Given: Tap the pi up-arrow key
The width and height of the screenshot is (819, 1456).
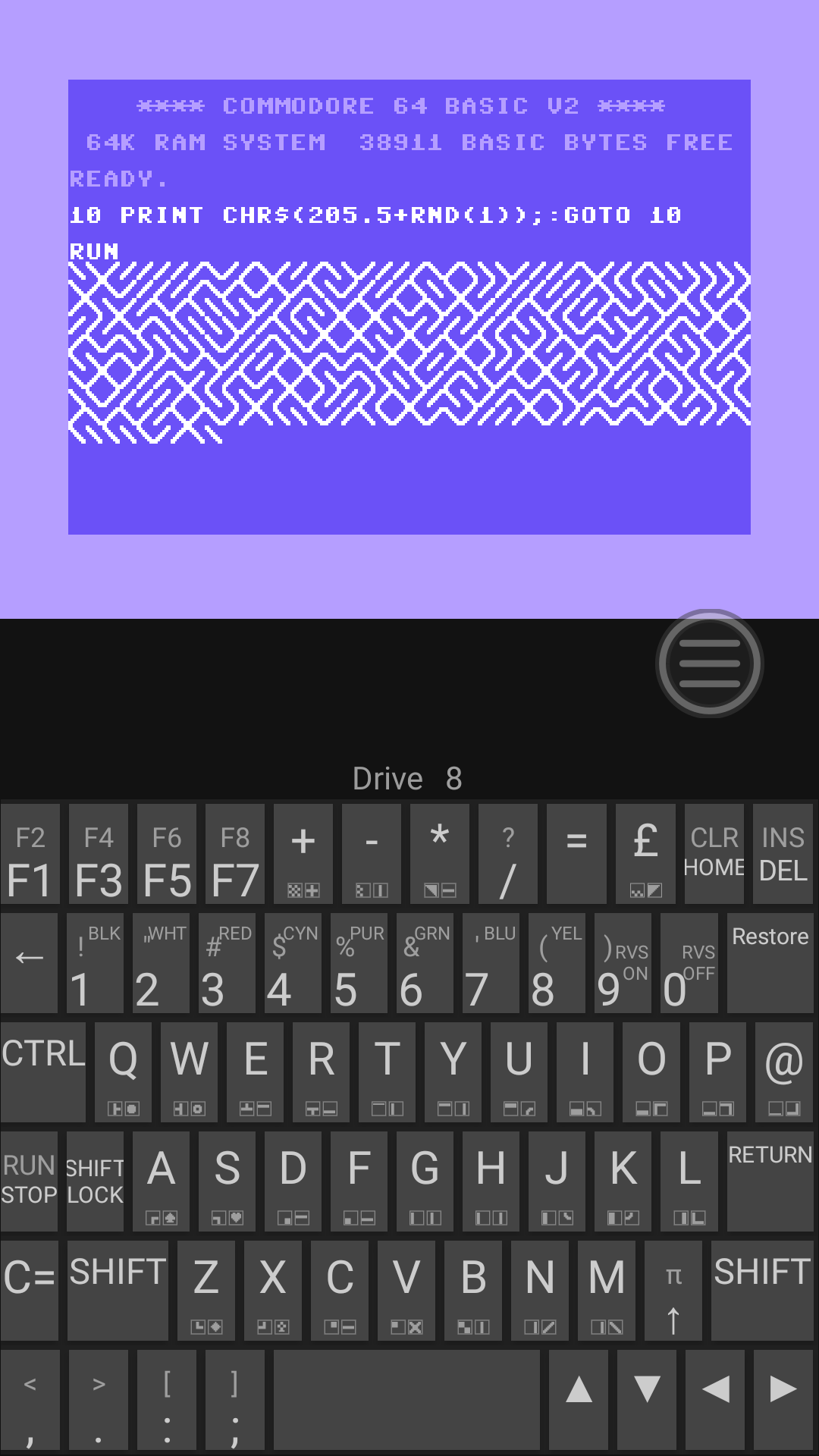Looking at the screenshot, I should (x=673, y=1290).
